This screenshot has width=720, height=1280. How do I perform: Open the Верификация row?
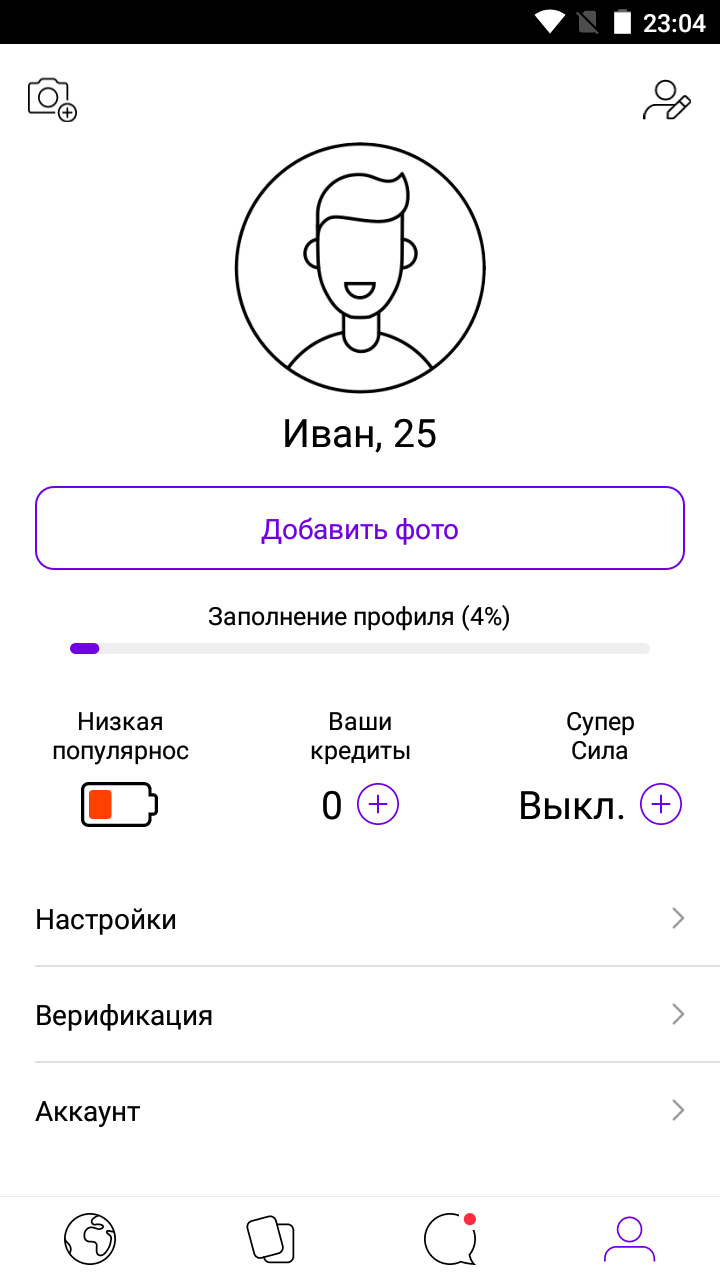360,1015
